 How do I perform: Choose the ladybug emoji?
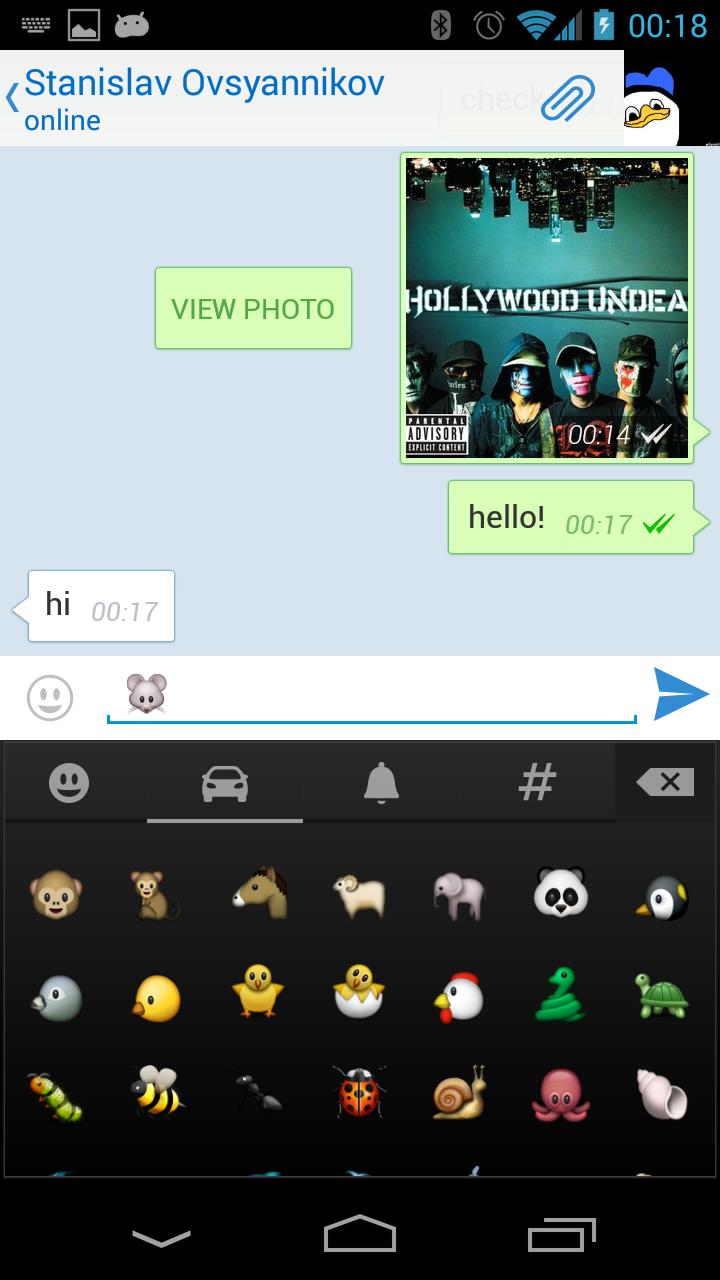pyautogui.click(x=359, y=1093)
